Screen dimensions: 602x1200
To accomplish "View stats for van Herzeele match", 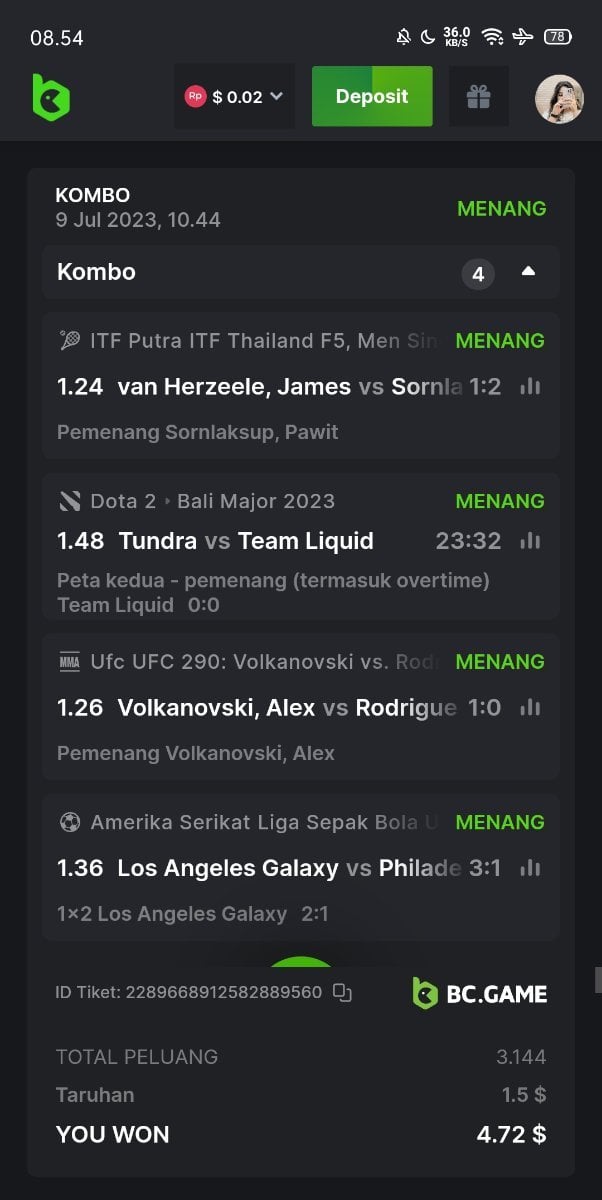I will [530, 387].
